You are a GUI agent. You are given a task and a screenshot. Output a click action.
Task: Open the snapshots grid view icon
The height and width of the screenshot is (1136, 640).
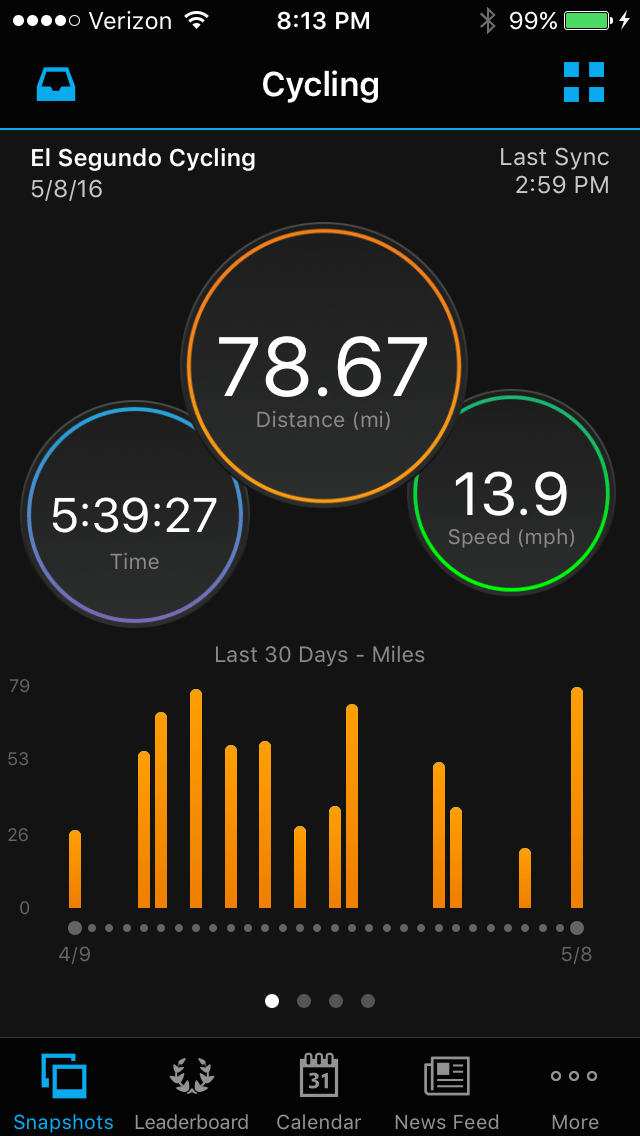pos(583,83)
